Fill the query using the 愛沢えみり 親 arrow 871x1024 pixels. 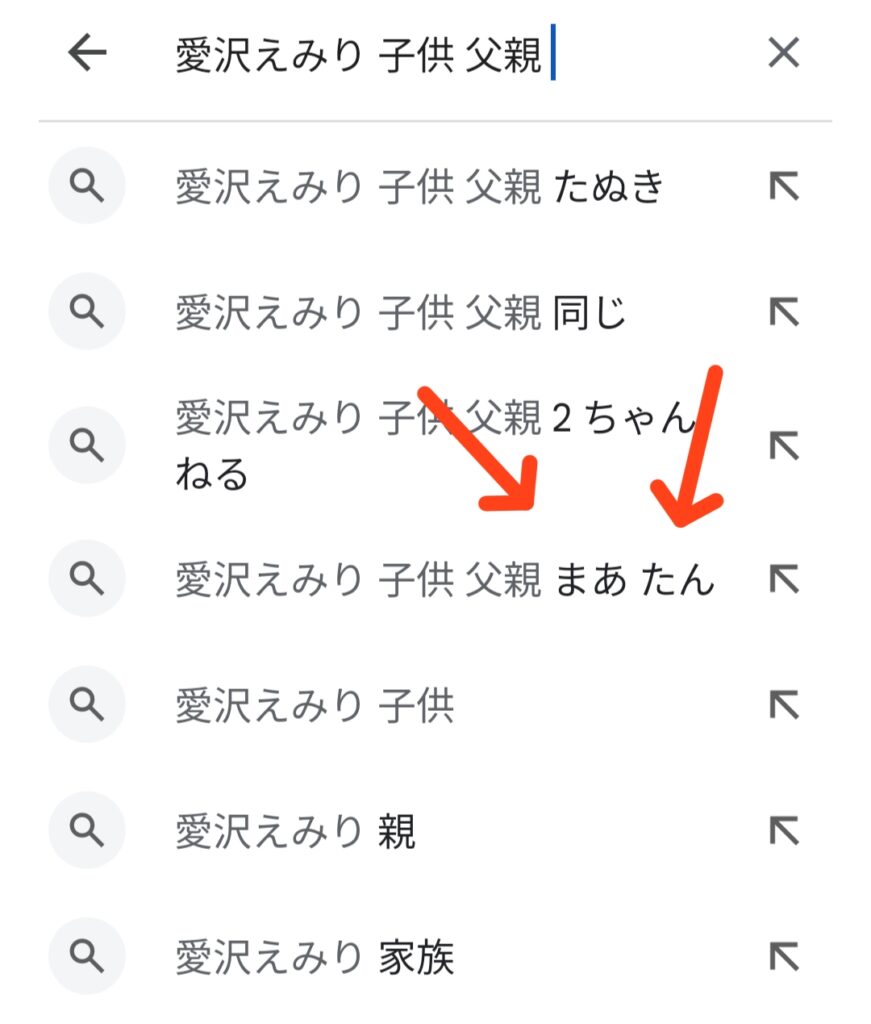784,832
